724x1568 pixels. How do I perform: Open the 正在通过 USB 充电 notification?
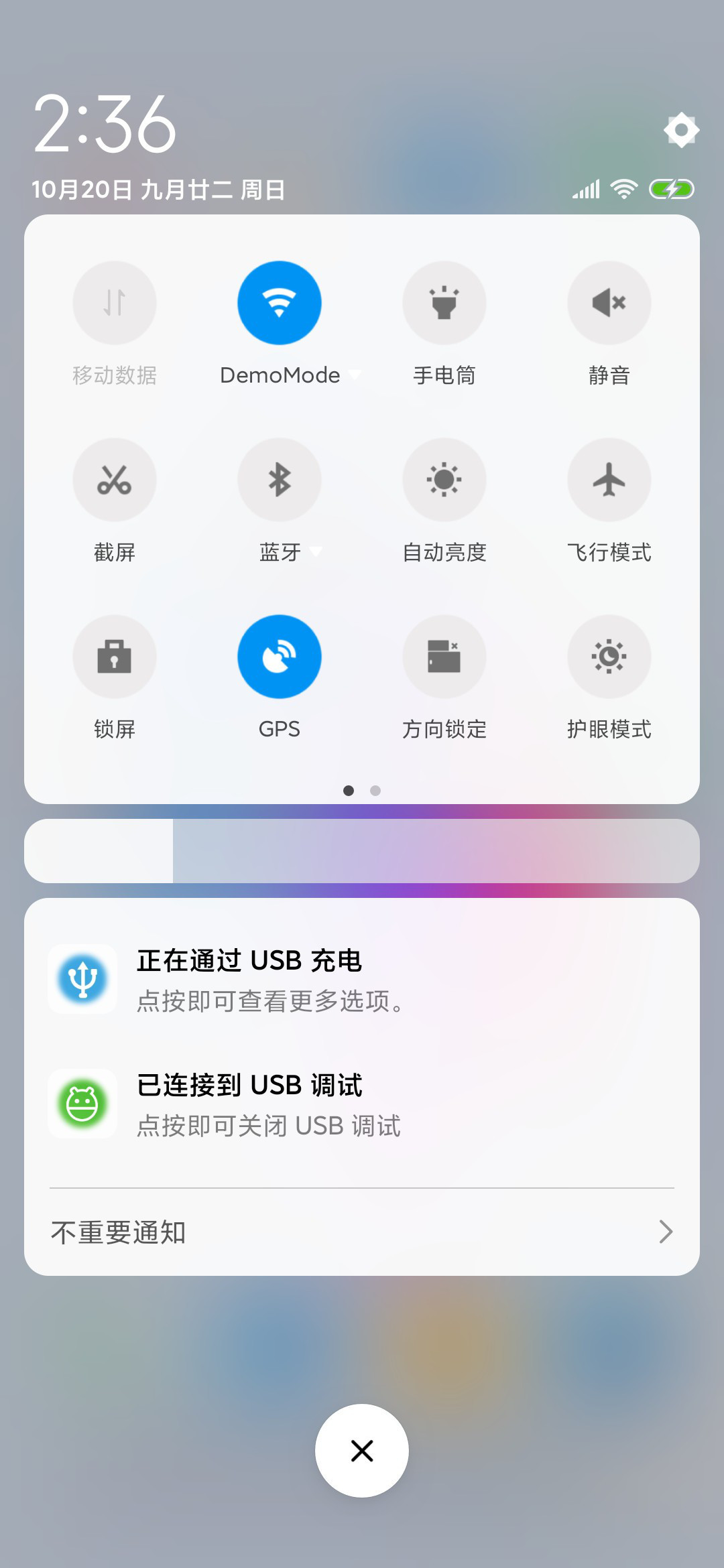coord(362,980)
